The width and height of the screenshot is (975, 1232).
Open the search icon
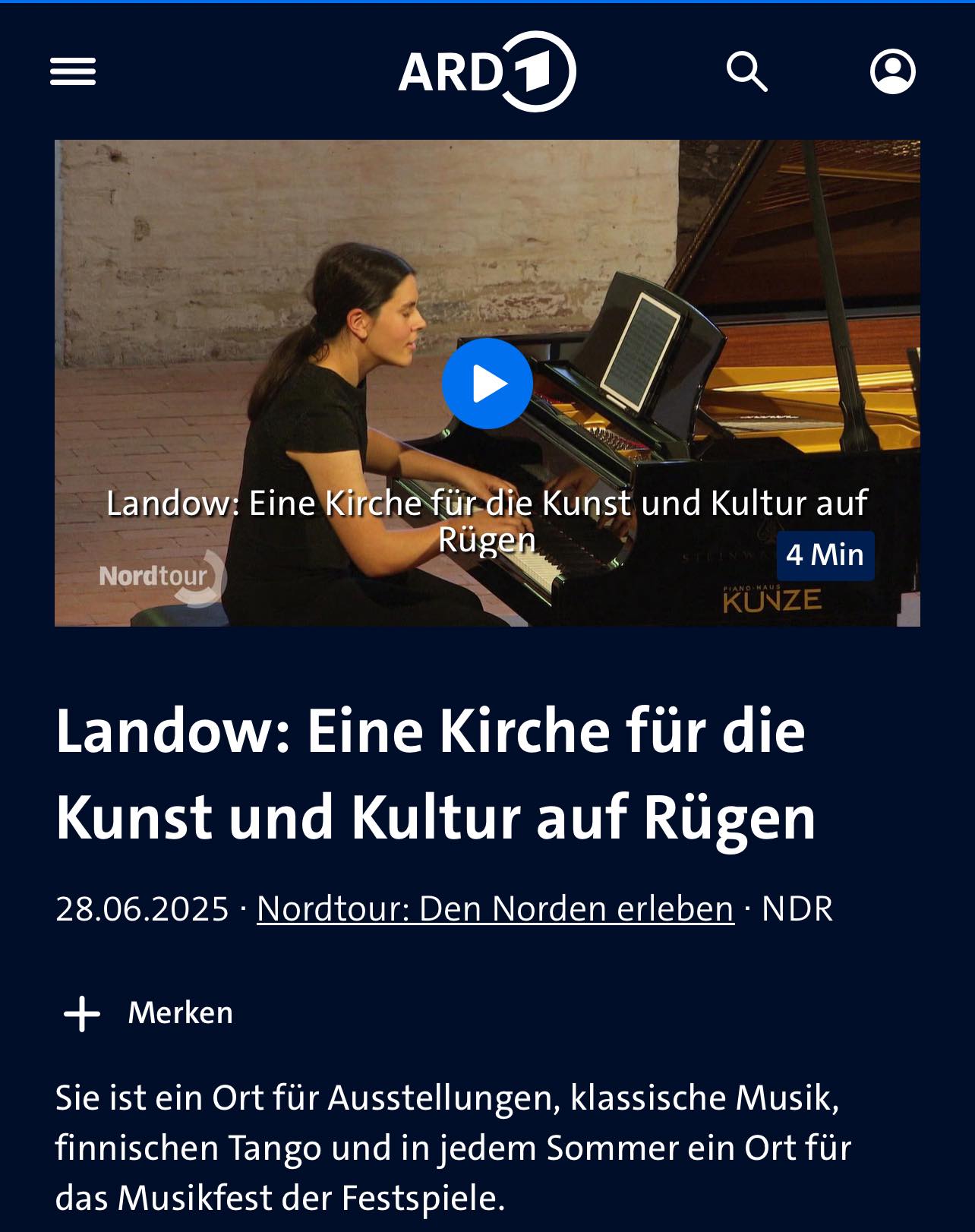746,72
